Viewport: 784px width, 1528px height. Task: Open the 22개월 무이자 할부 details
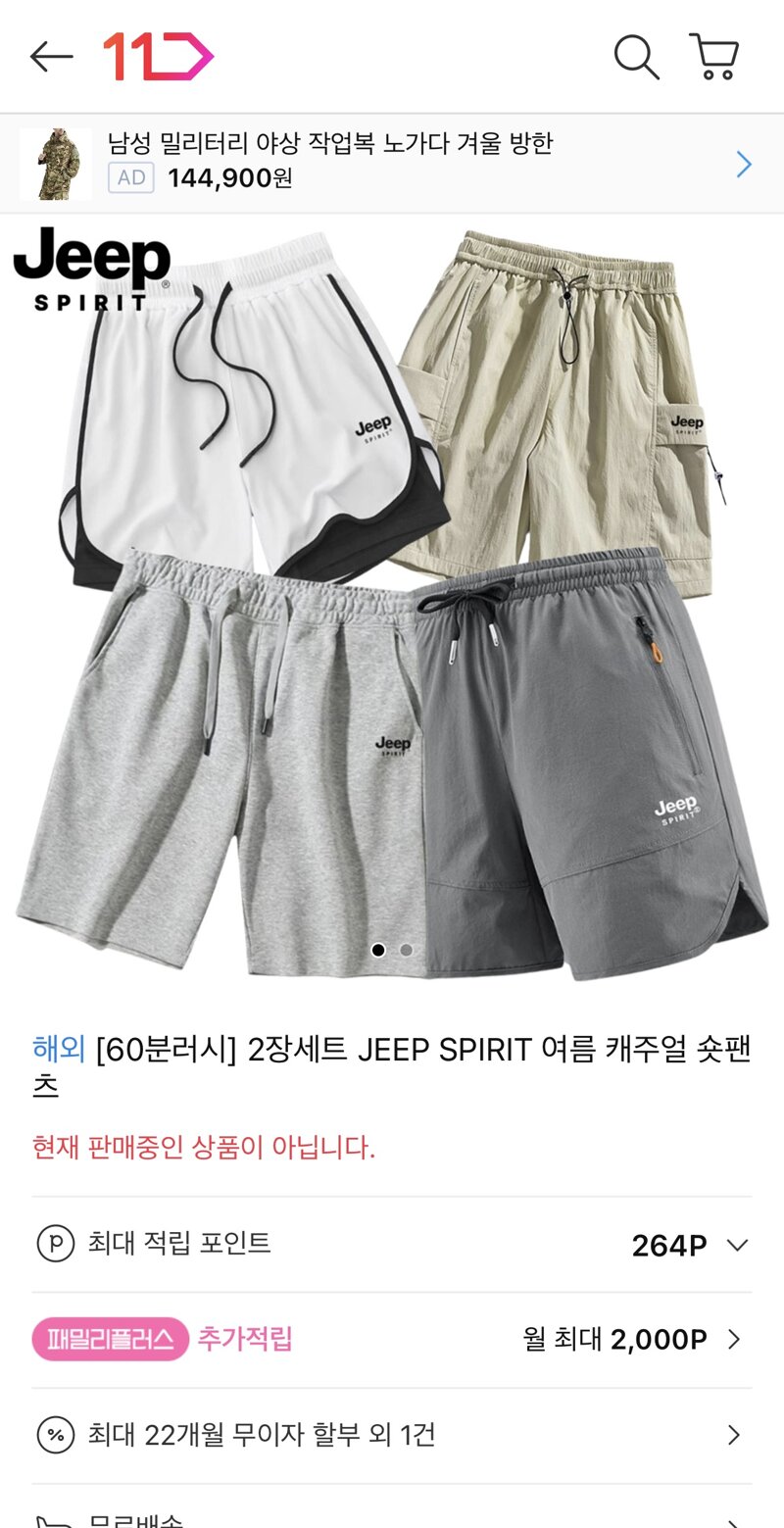click(392, 1435)
